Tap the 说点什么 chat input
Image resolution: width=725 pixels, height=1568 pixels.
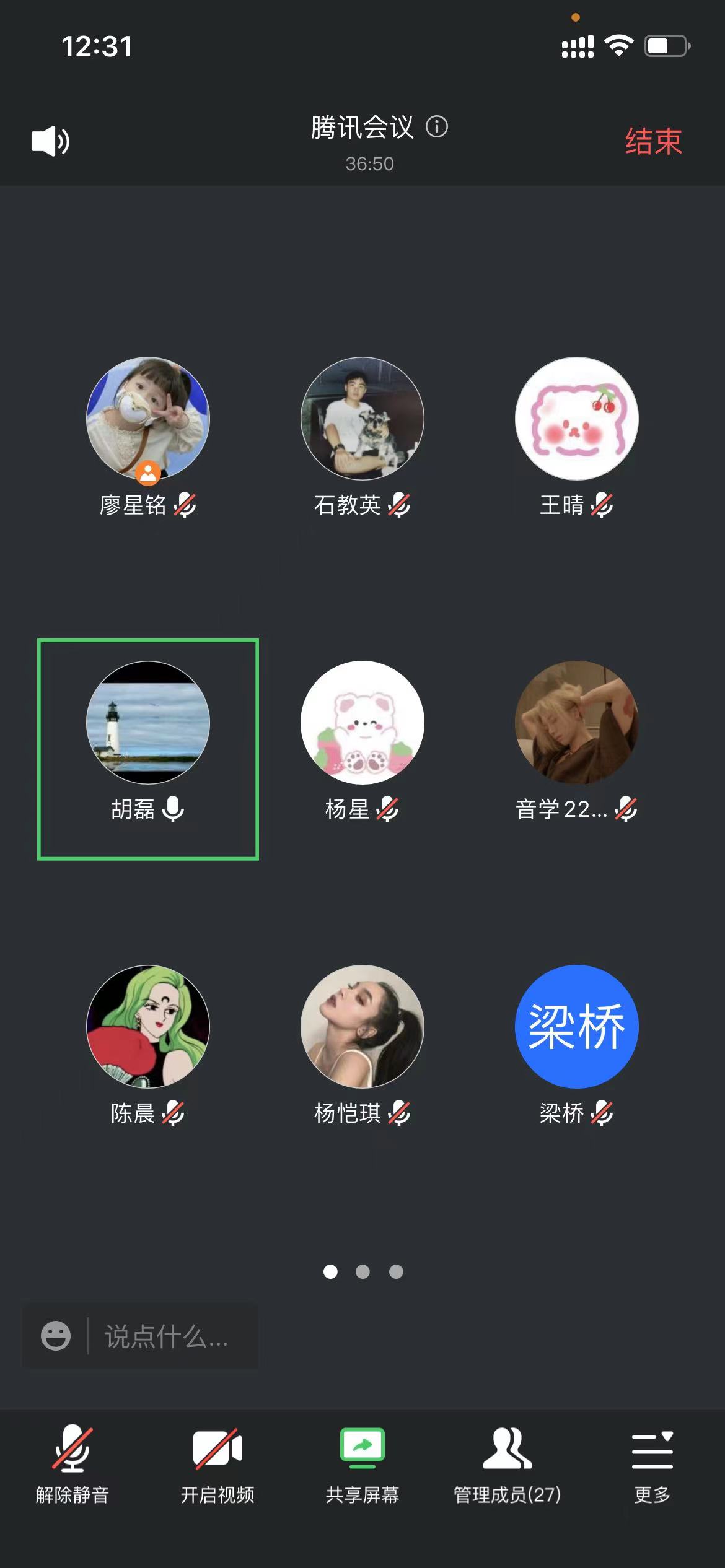[166, 1336]
